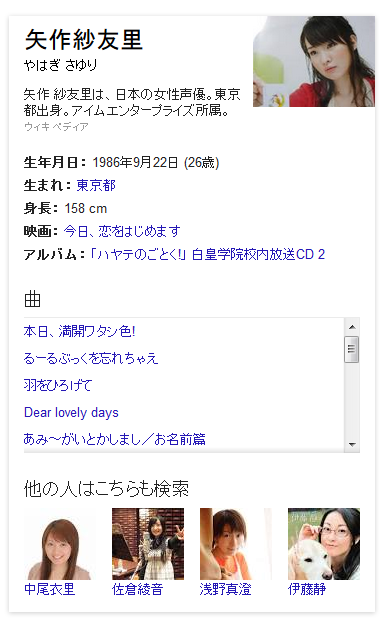
Task: Open the song Dear lovely days
Action: 71,412
